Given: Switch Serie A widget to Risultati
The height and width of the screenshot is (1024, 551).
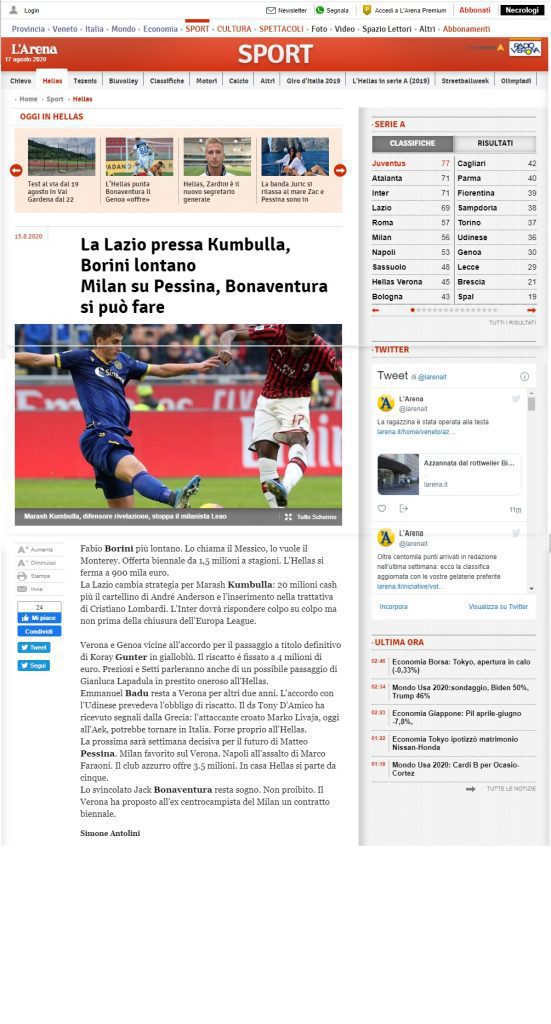Looking at the screenshot, I should [495, 143].
